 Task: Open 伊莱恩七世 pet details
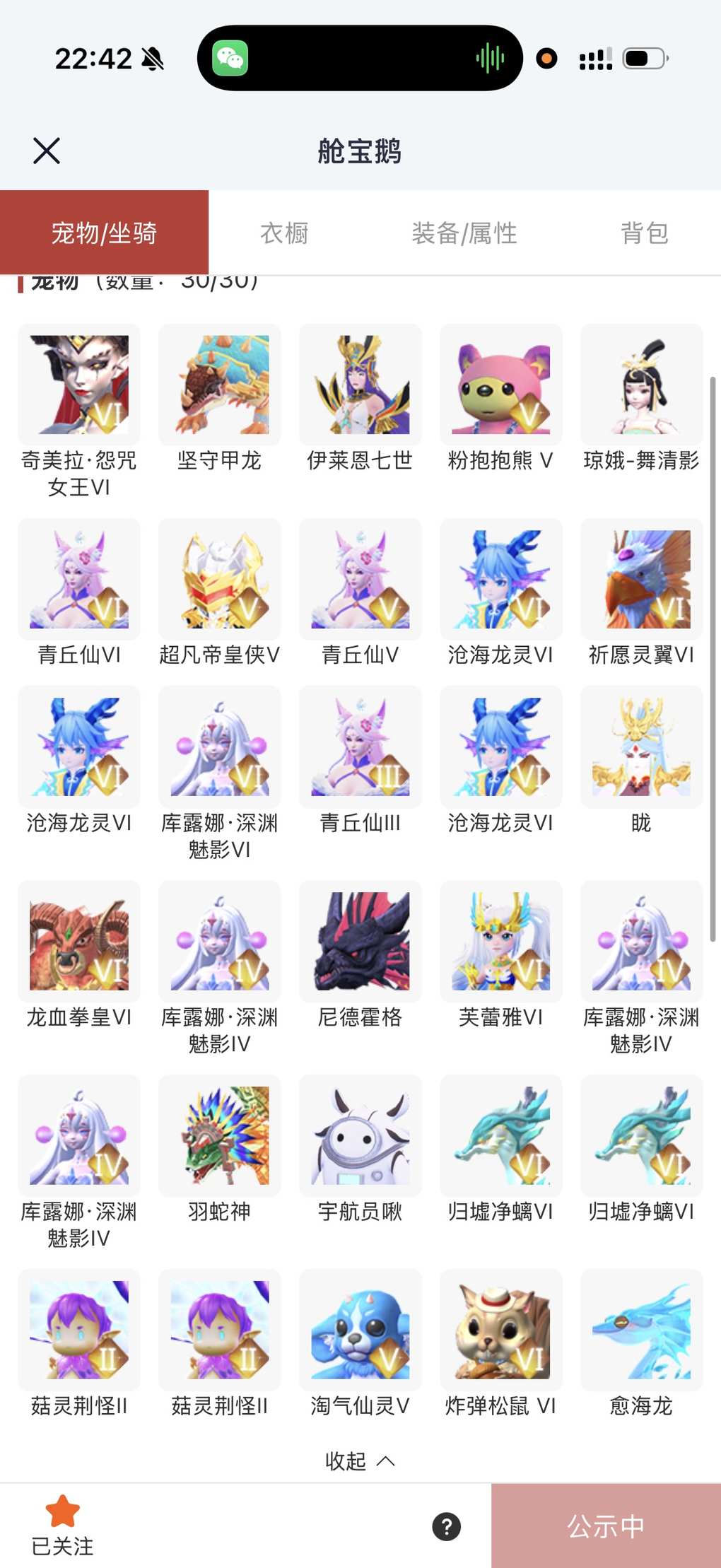click(360, 385)
